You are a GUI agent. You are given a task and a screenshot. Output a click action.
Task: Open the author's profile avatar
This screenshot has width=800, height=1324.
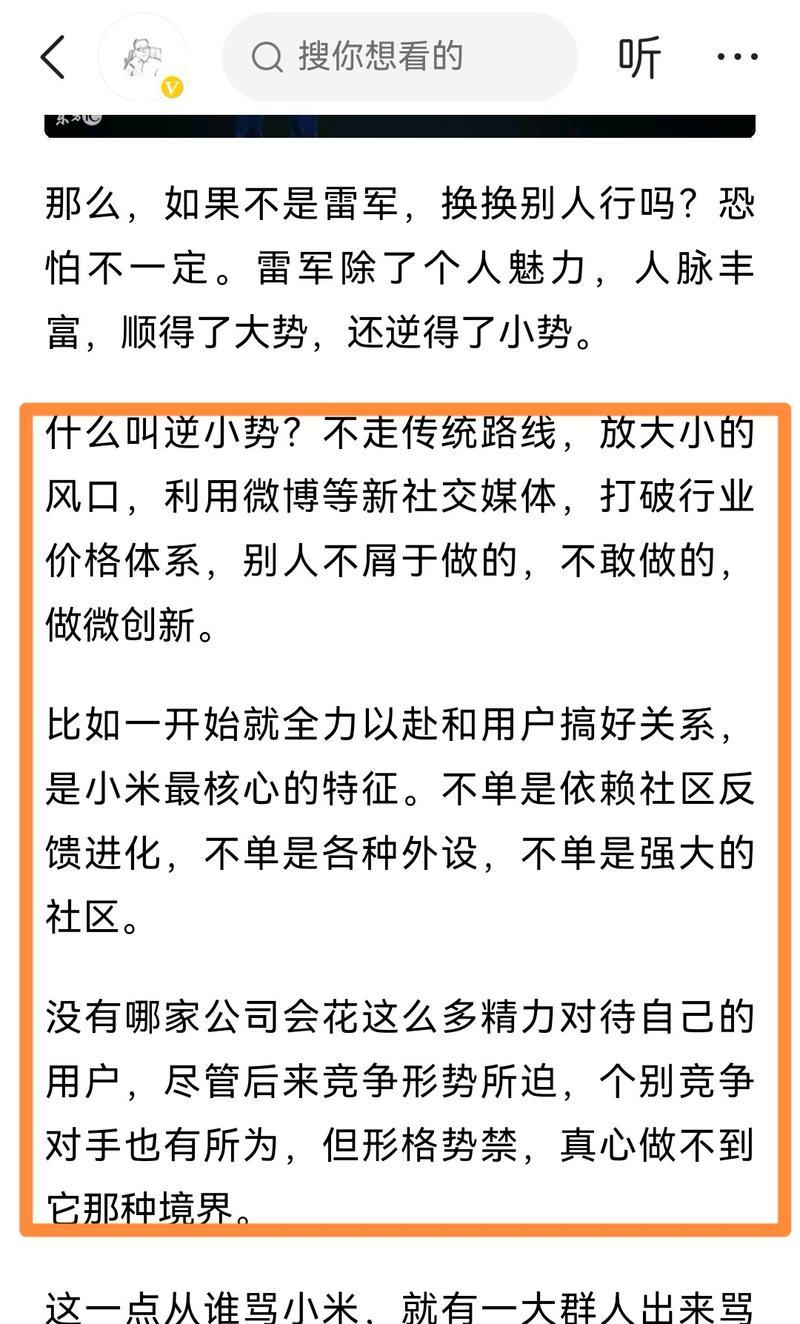click(143, 58)
